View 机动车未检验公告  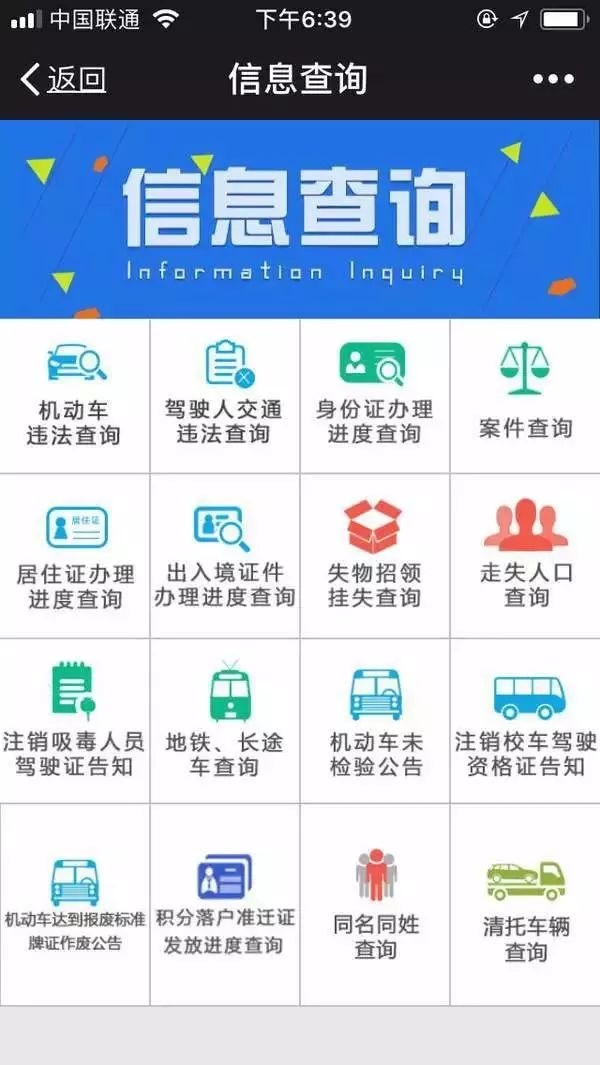pyautogui.click(x=374, y=721)
